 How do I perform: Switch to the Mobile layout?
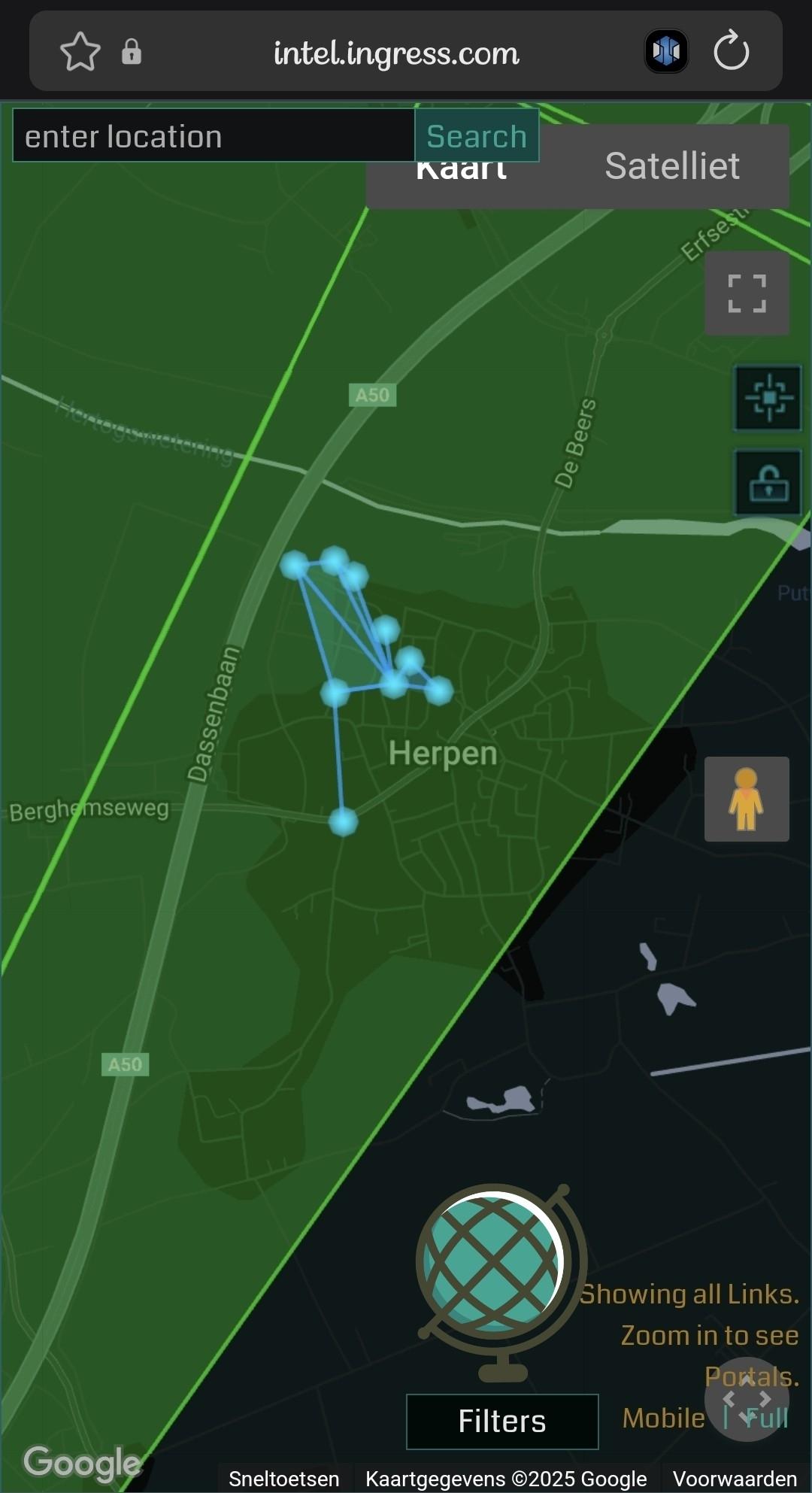click(663, 1418)
